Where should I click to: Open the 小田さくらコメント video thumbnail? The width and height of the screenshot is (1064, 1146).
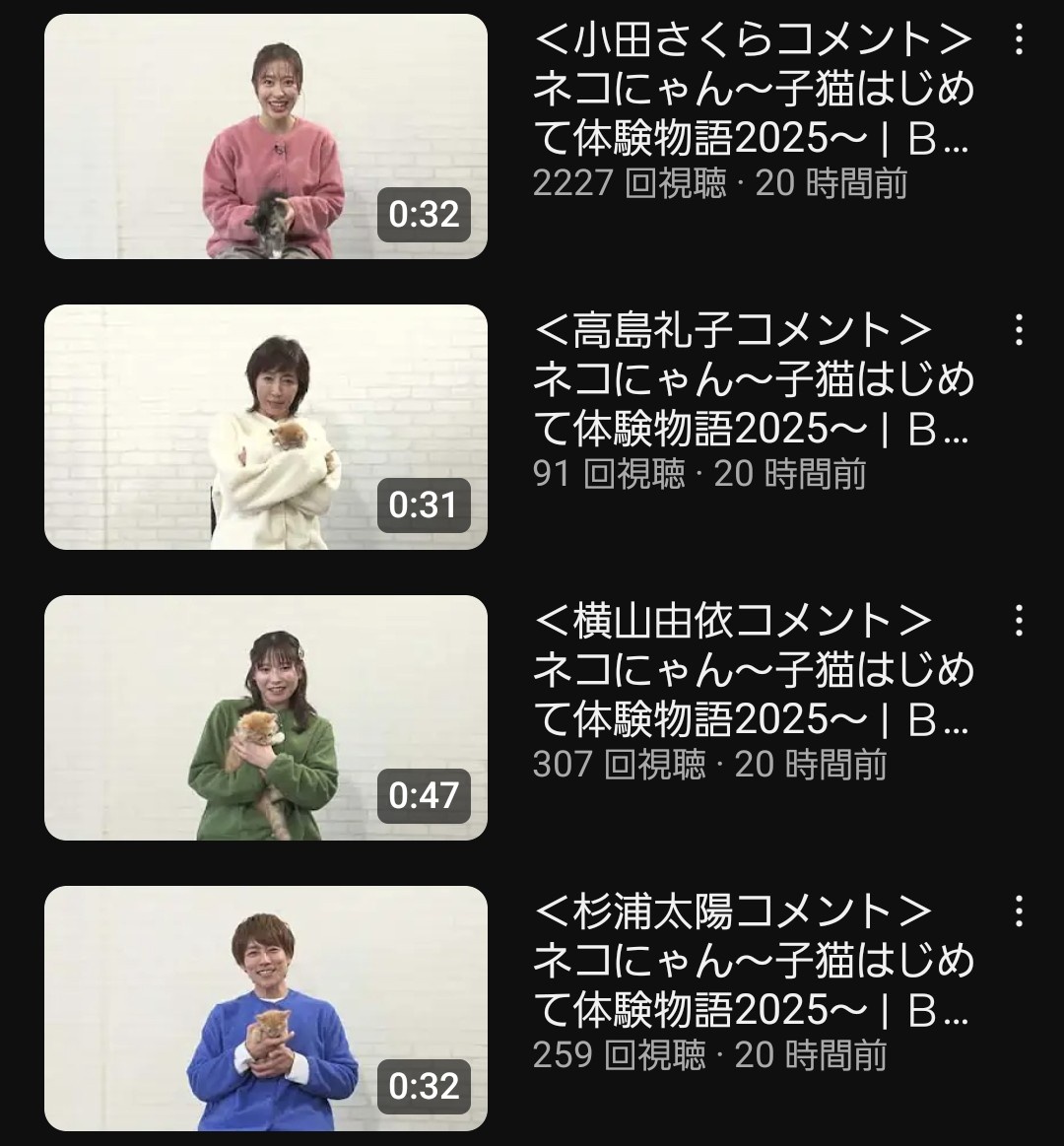266,136
